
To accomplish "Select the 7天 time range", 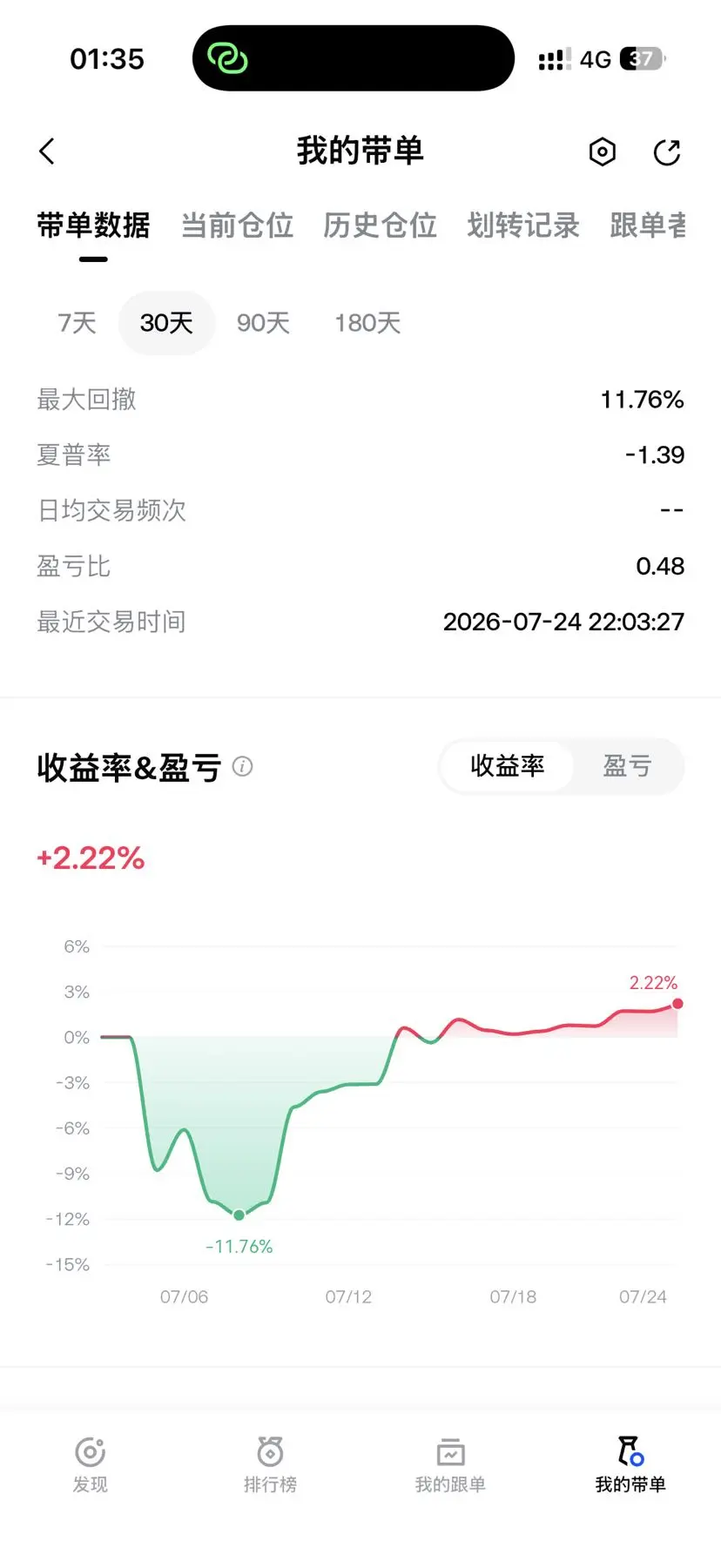I will click(77, 323).
